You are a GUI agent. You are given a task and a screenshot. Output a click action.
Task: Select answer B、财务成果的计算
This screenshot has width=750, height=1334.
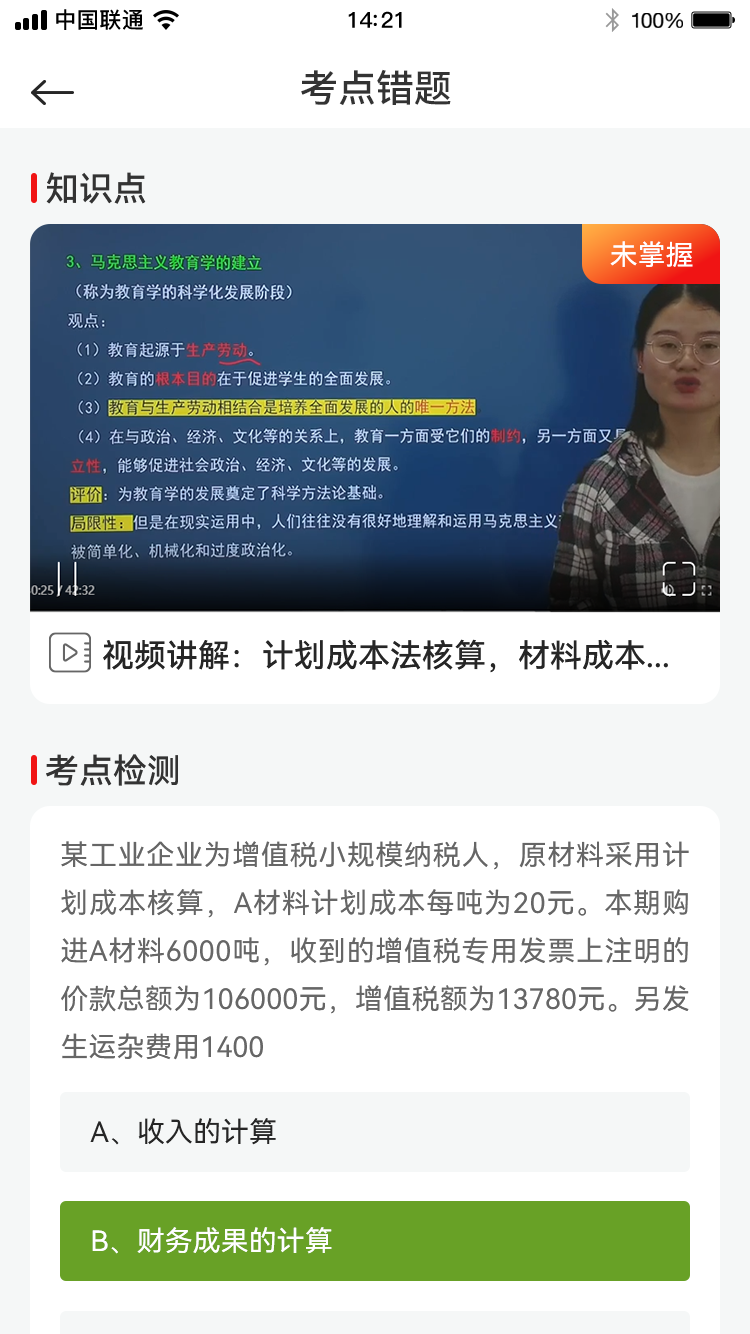coord(374,1241)
